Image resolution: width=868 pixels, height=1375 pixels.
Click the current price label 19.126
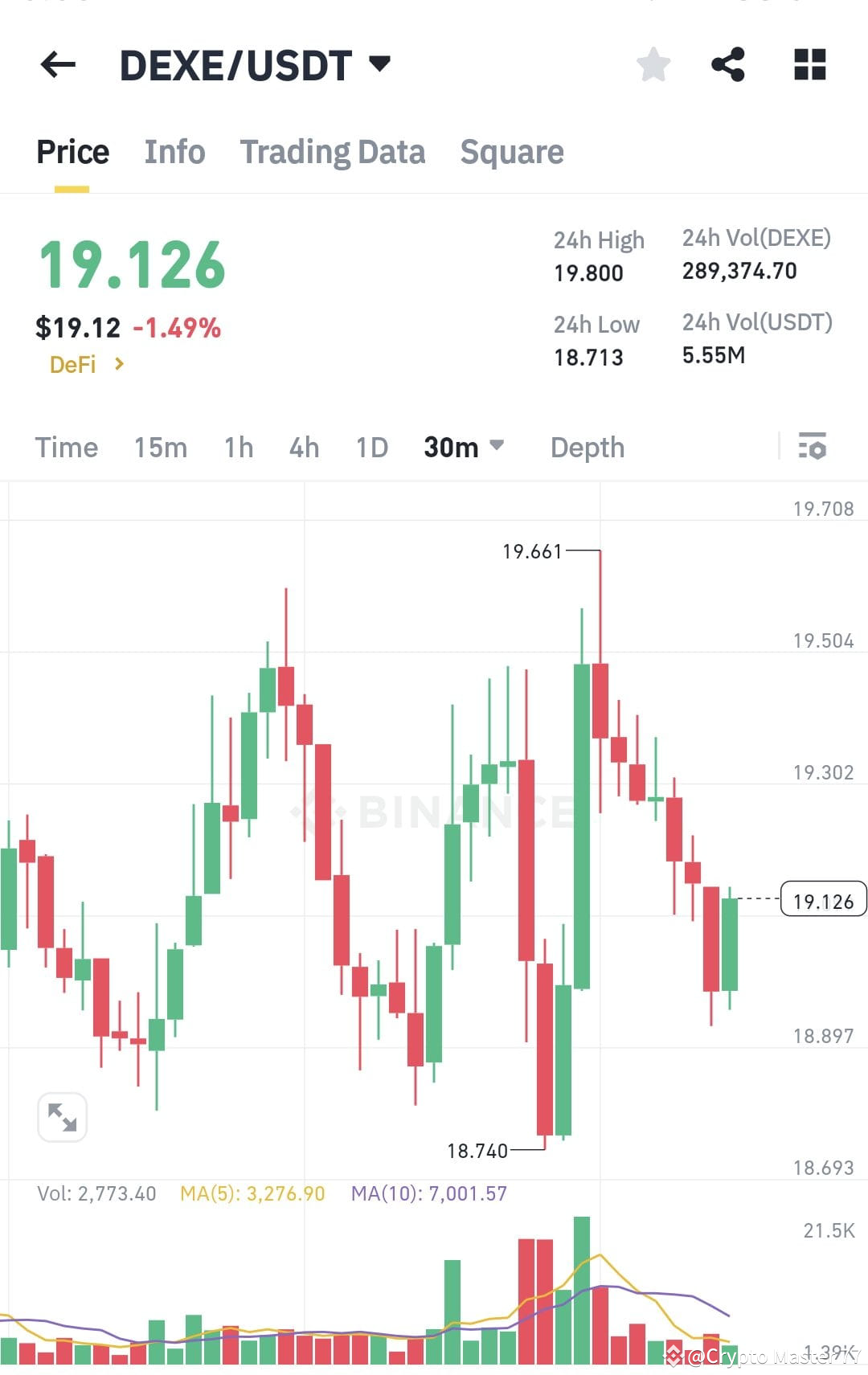tap(823, 900)
